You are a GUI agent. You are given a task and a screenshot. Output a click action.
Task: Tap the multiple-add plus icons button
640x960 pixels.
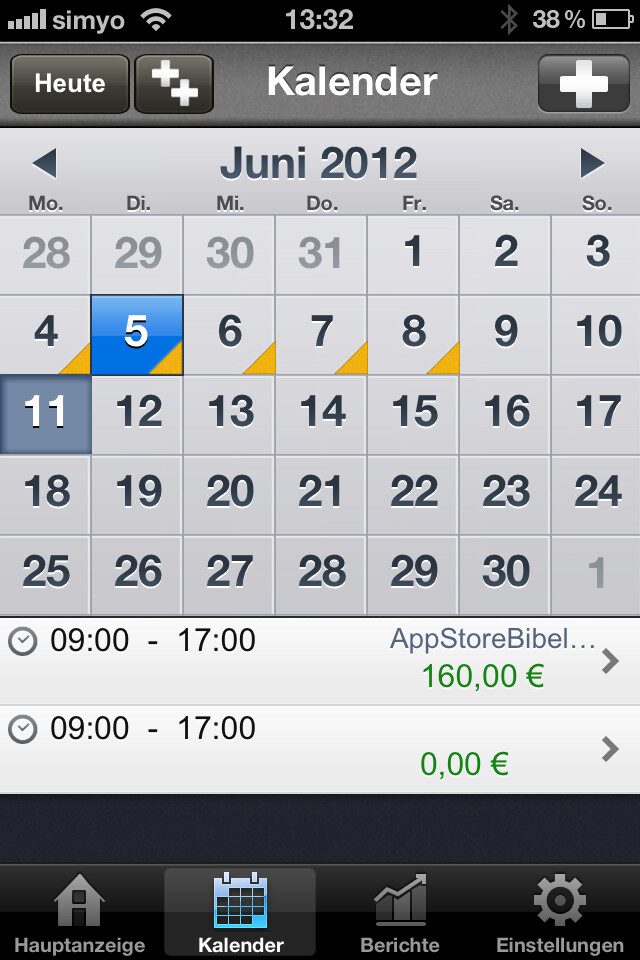[x=174, y=83]
